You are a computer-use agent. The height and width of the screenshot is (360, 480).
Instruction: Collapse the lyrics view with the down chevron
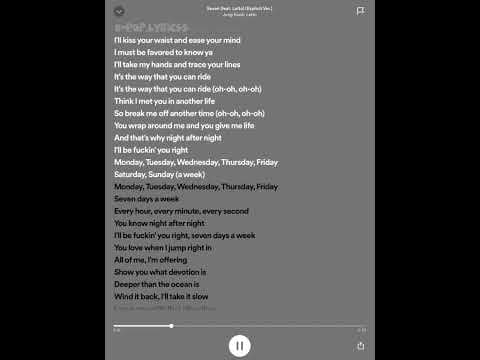[x=119, y=11]
